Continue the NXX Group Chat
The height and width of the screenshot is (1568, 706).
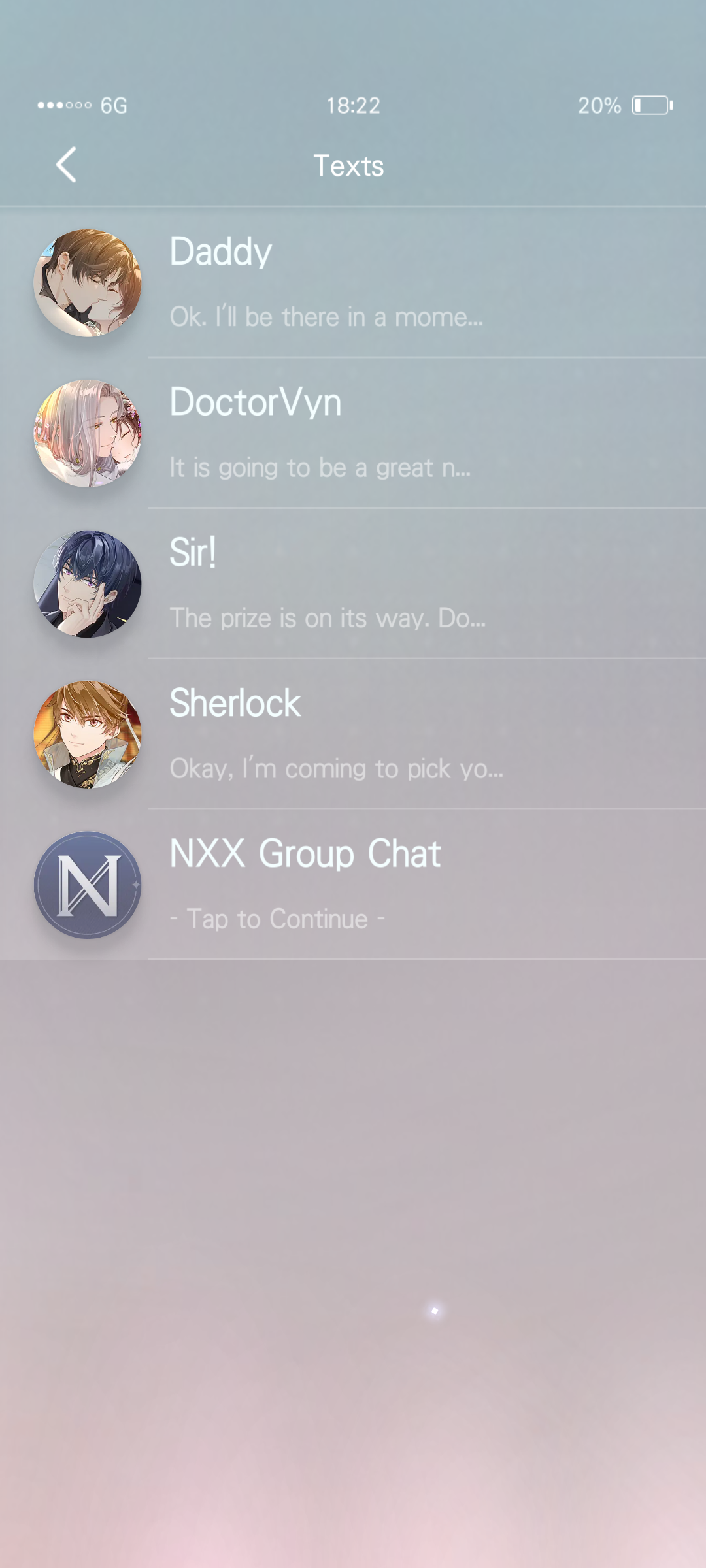pyautogui.click(x=353, y=885)
